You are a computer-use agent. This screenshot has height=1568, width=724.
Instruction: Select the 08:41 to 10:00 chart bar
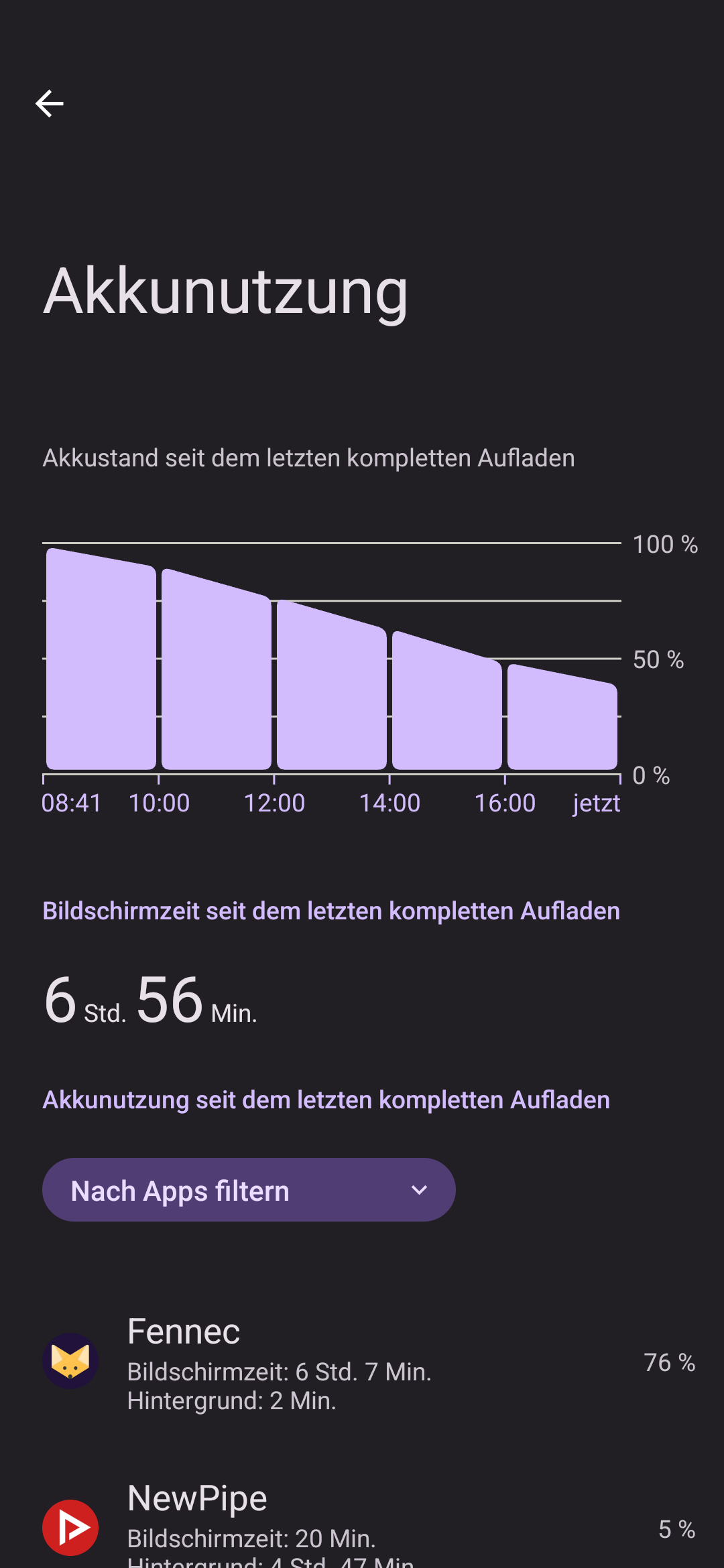(x=101, y=663)
